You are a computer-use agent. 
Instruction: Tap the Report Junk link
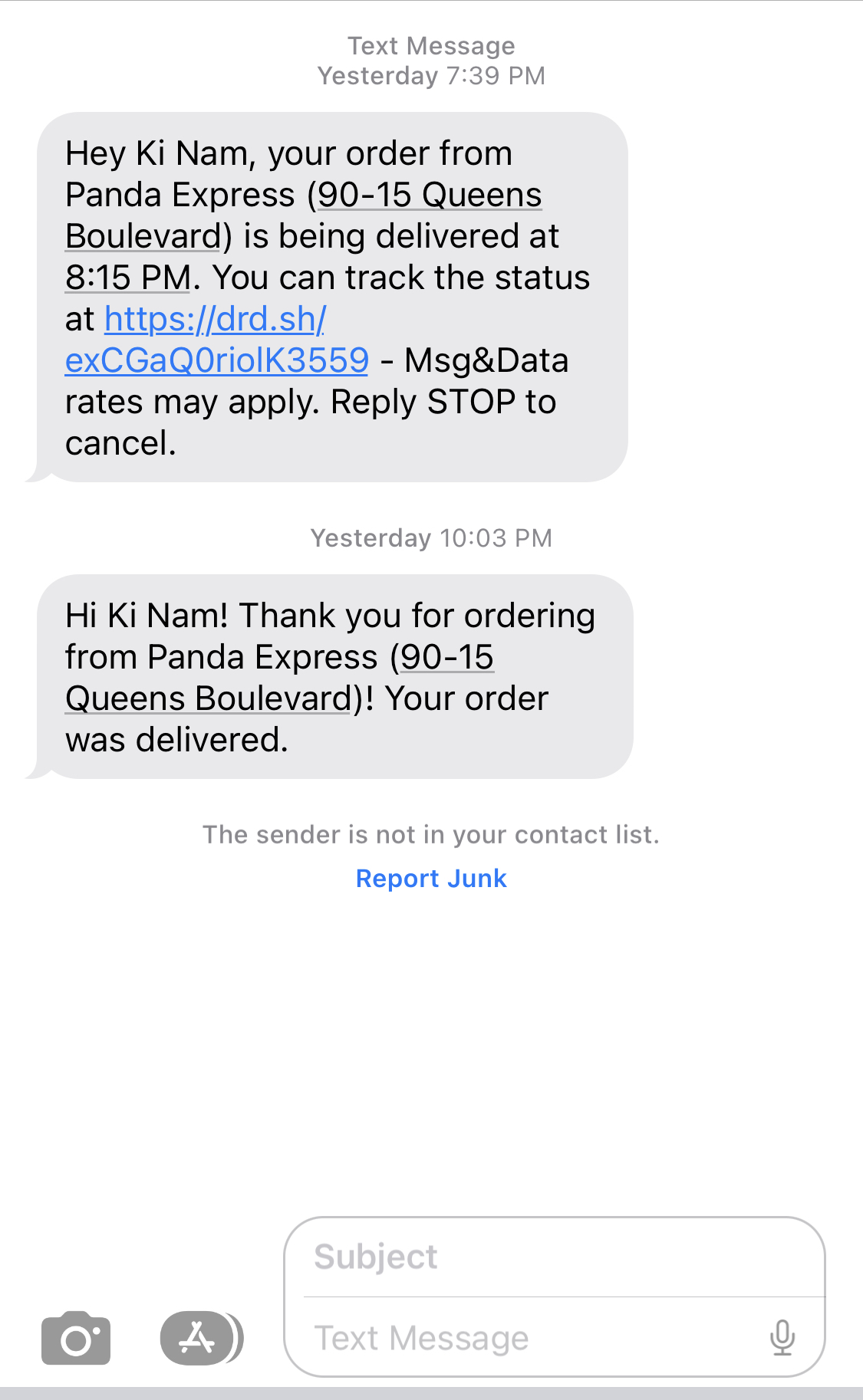[431, 878]
